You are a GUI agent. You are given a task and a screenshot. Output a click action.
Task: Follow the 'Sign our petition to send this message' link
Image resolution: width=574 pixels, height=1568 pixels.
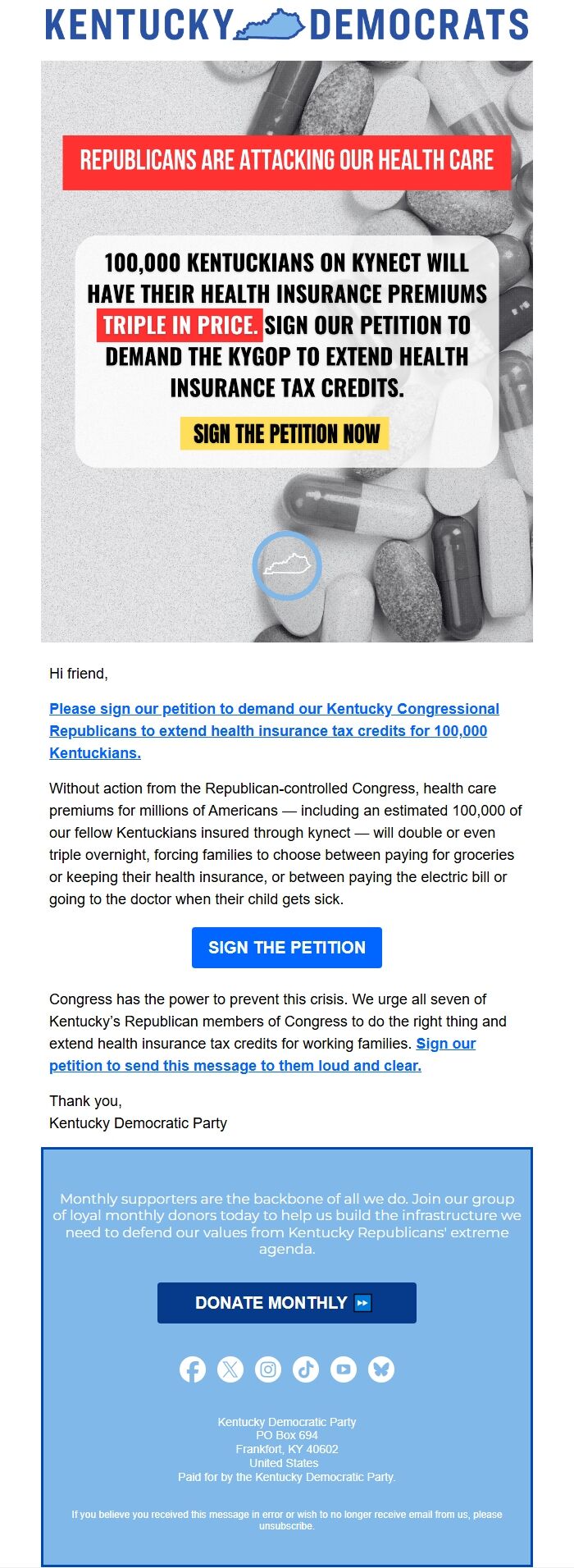[235, 1065]
